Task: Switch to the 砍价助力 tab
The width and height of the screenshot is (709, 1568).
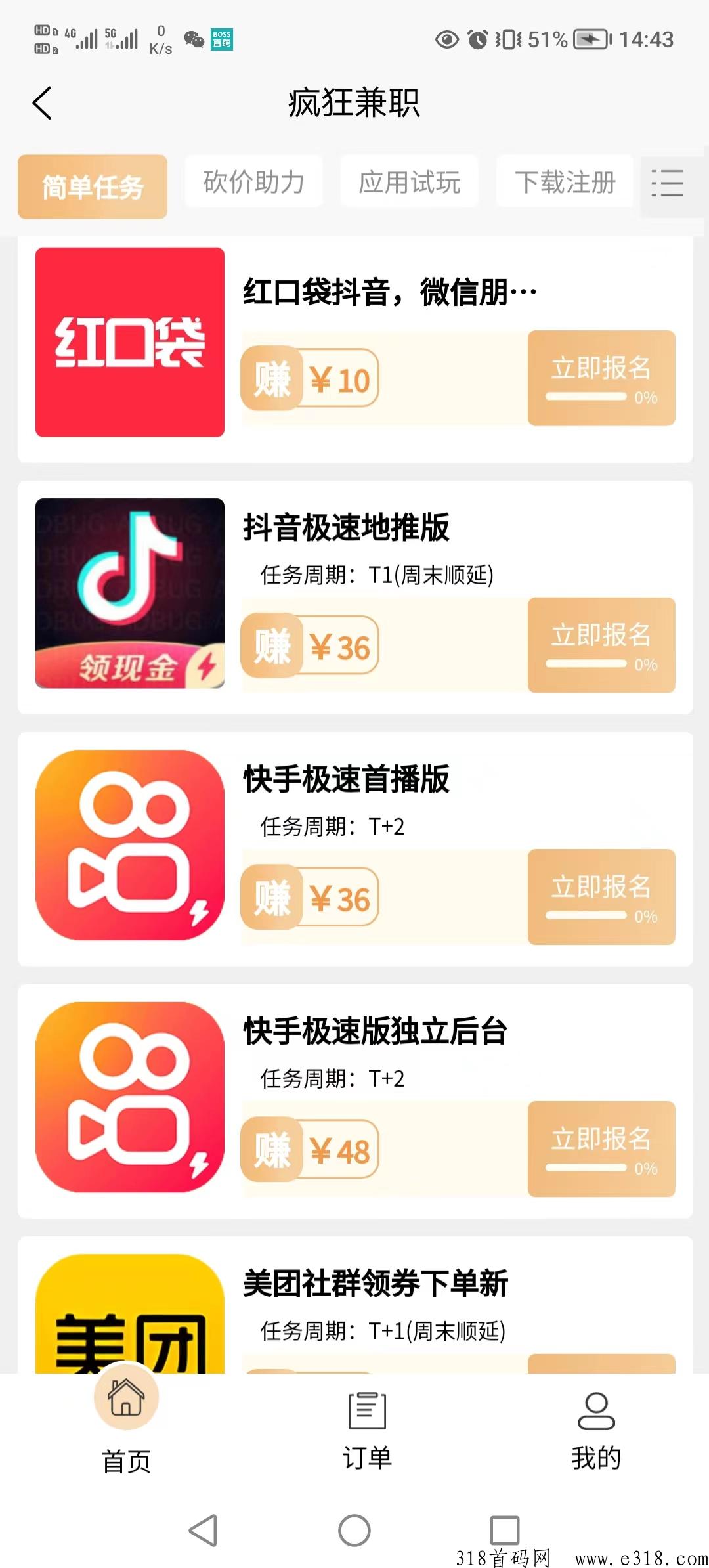Action: [253, 182]
